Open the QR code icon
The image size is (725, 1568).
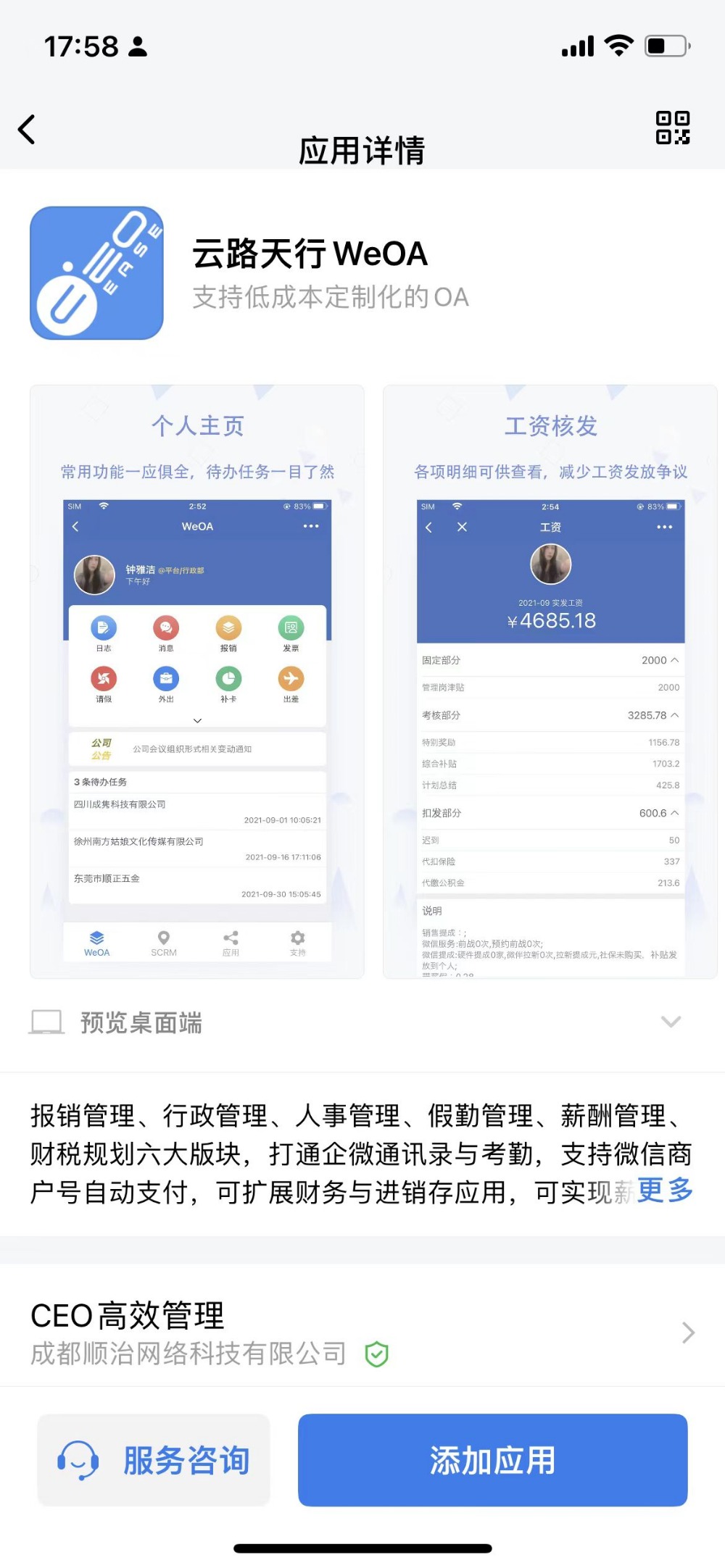(x=672, y=128)
